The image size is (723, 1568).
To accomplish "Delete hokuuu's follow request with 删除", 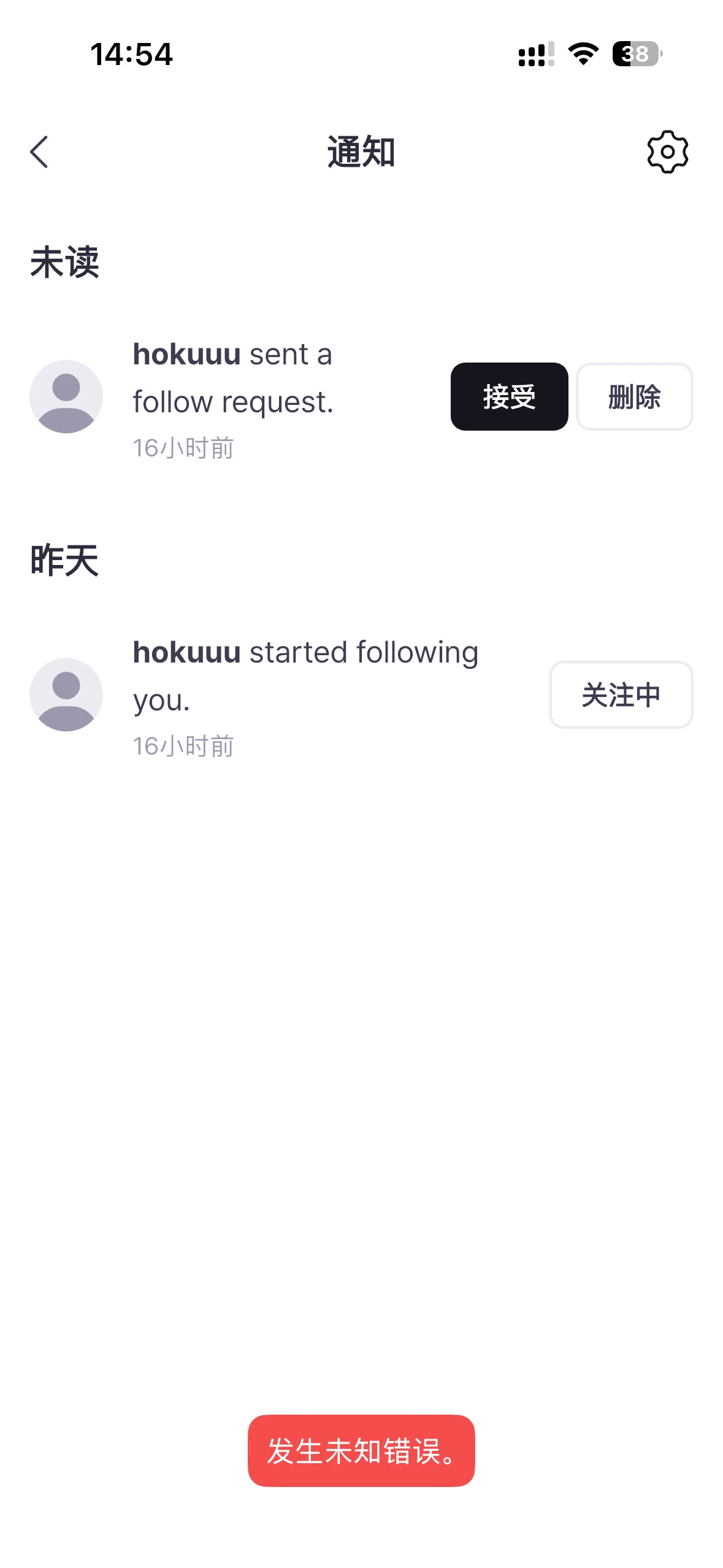I will (x=634, y=397).
